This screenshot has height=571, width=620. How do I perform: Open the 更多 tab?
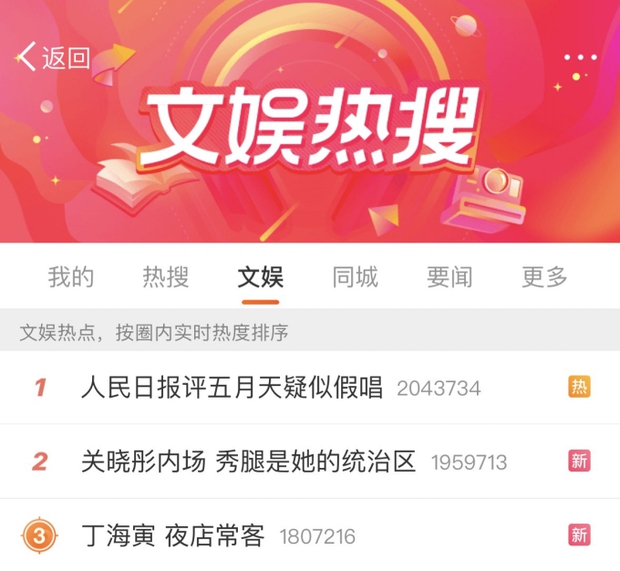coord(545,277)
